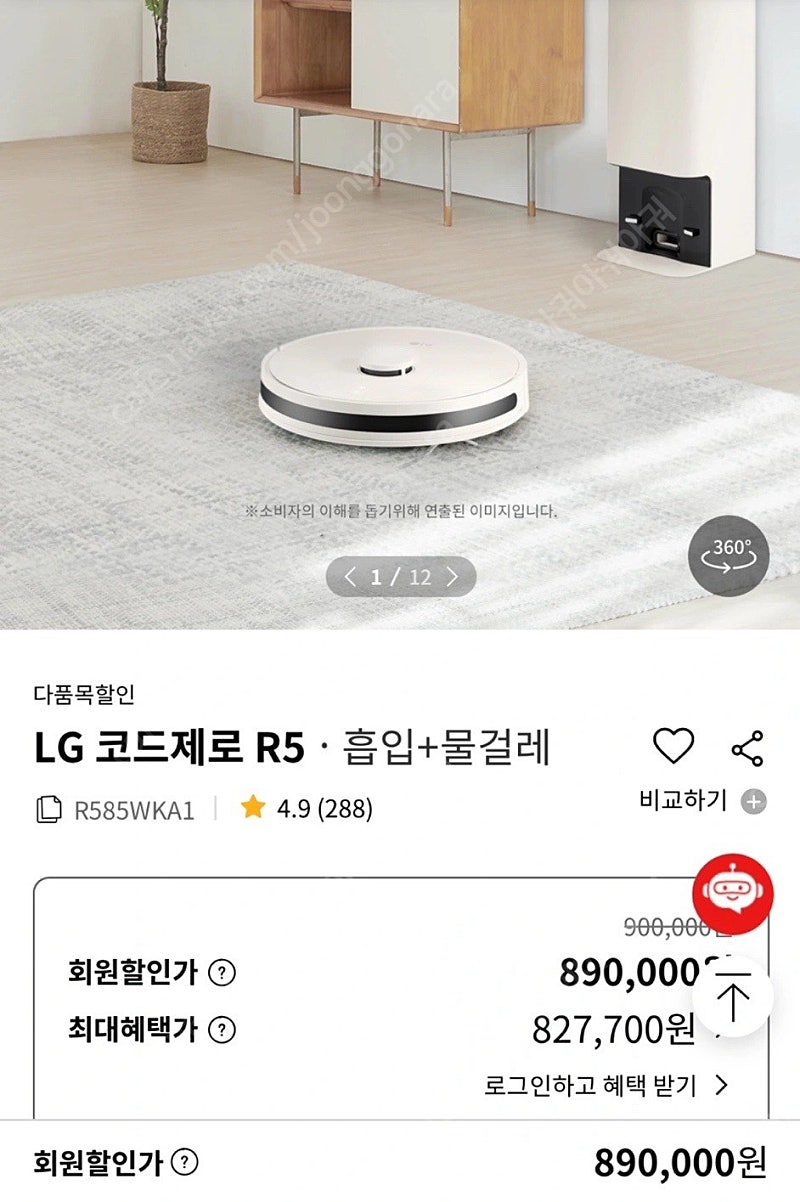
Task: Show 최대혜택가 info tooltip
Action: [224, 1029]
